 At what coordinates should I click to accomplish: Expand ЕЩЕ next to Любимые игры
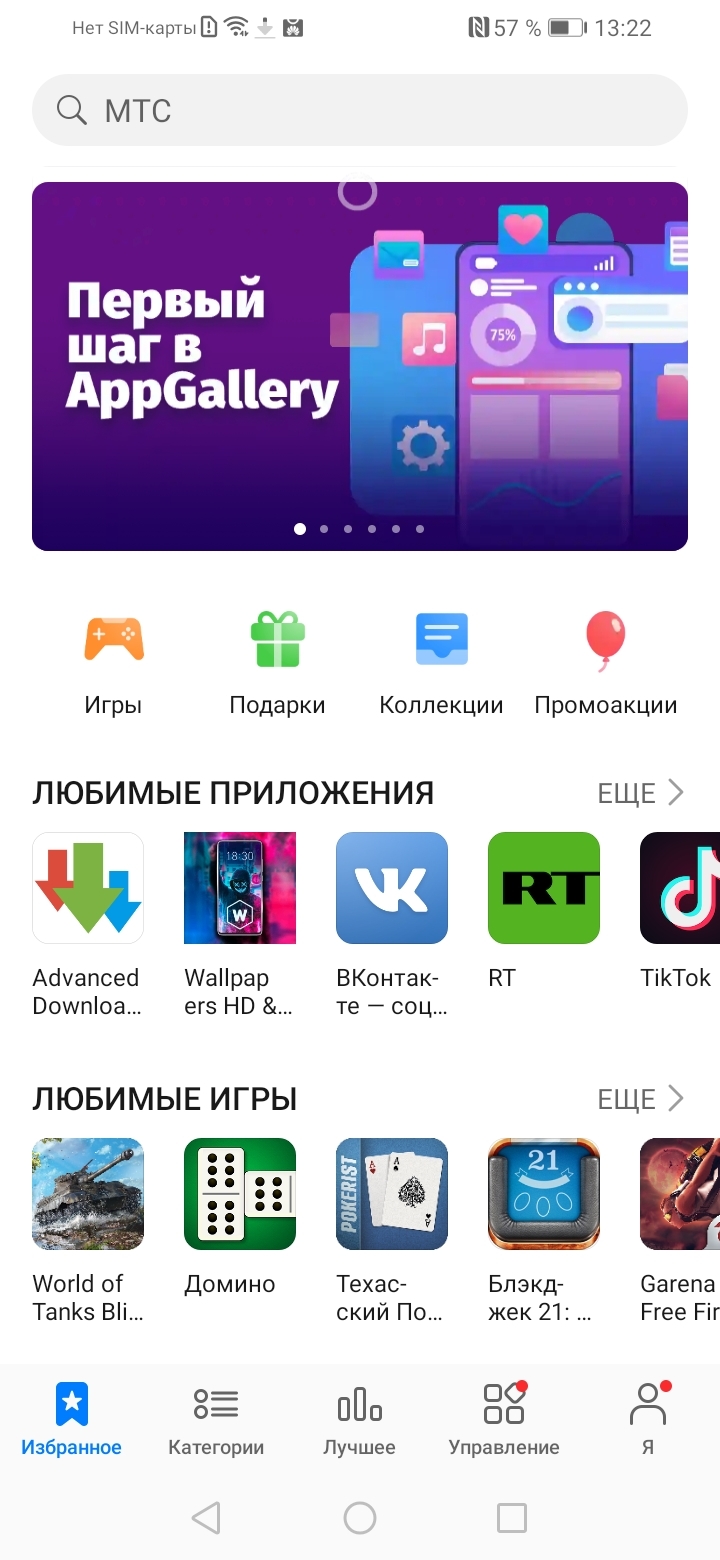pyautogui.click(x=643, y=1098)
